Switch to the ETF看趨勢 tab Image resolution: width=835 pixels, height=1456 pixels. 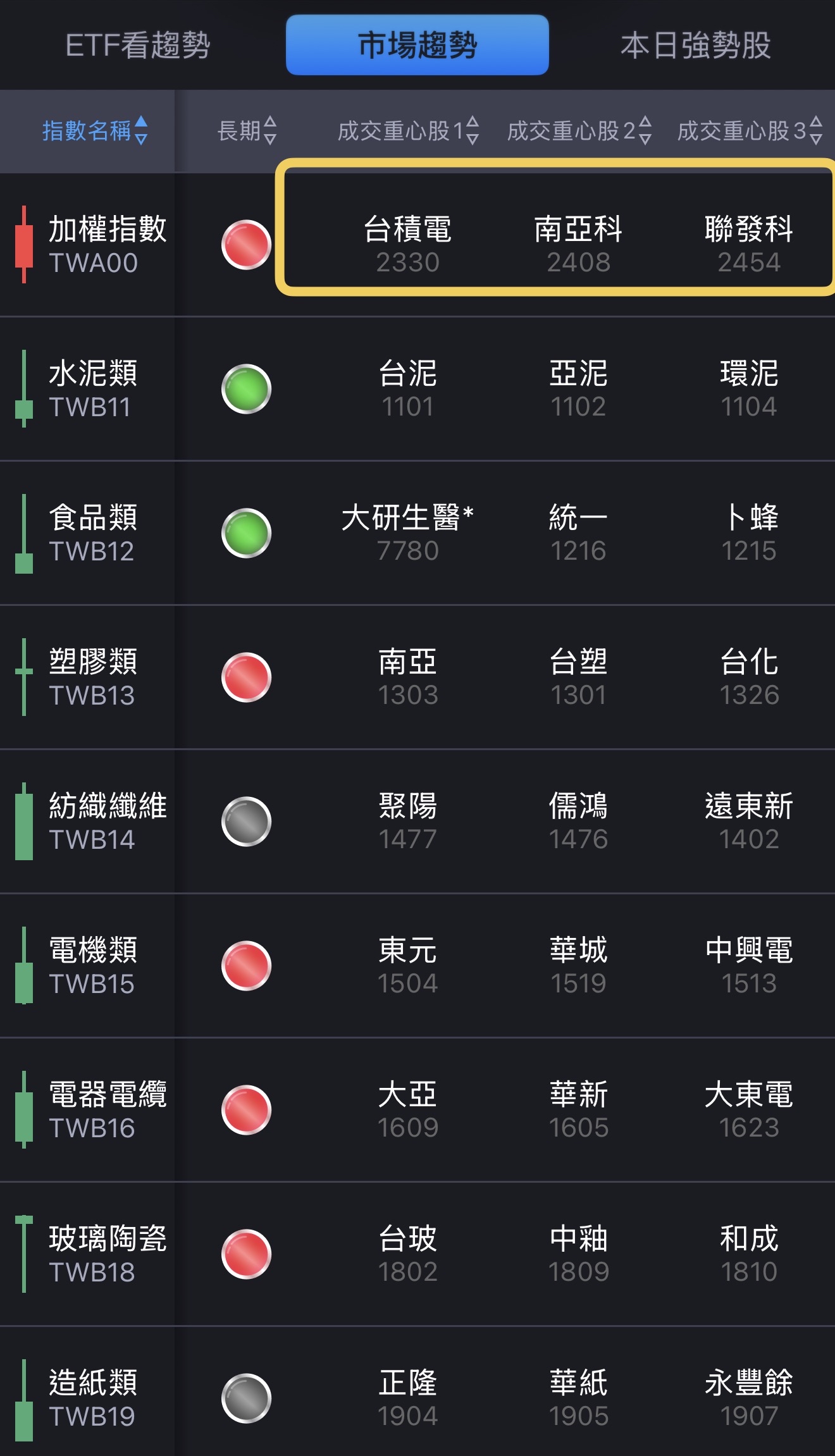point(138,44)
